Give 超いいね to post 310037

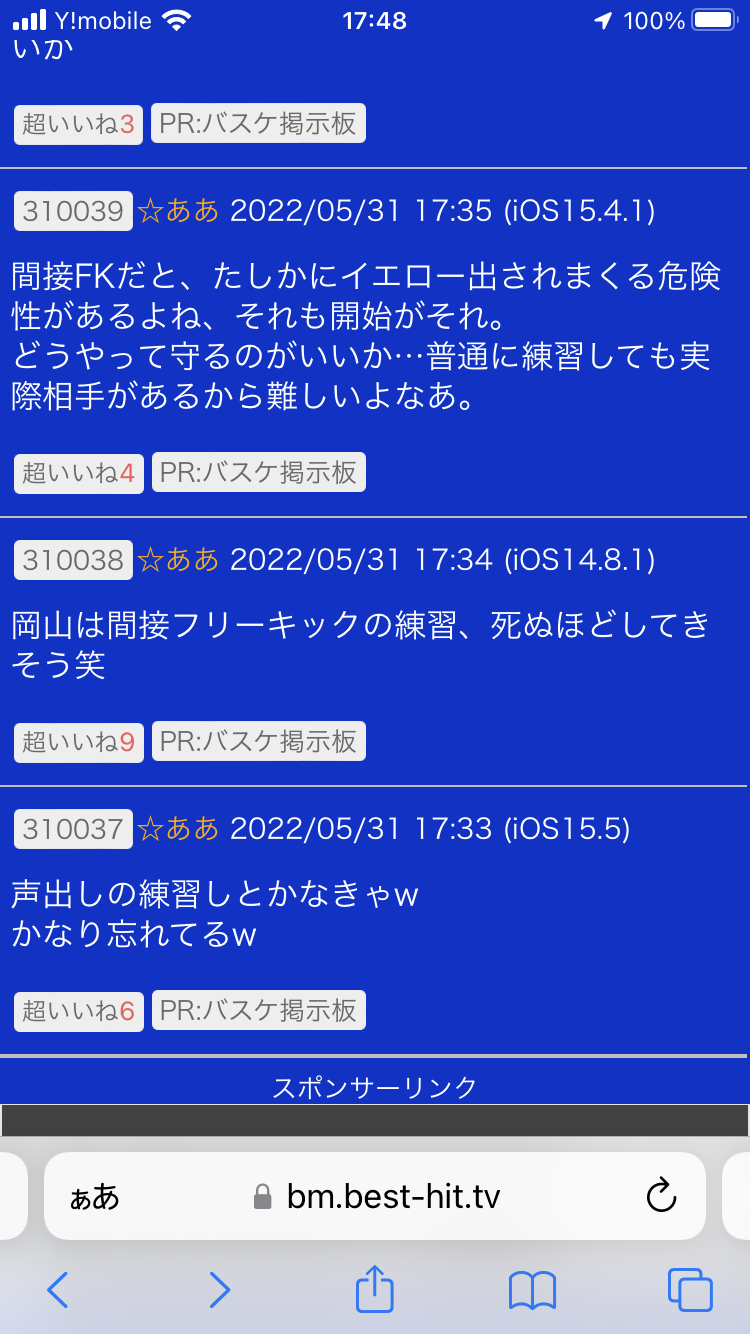click(x=79, y=1010)
